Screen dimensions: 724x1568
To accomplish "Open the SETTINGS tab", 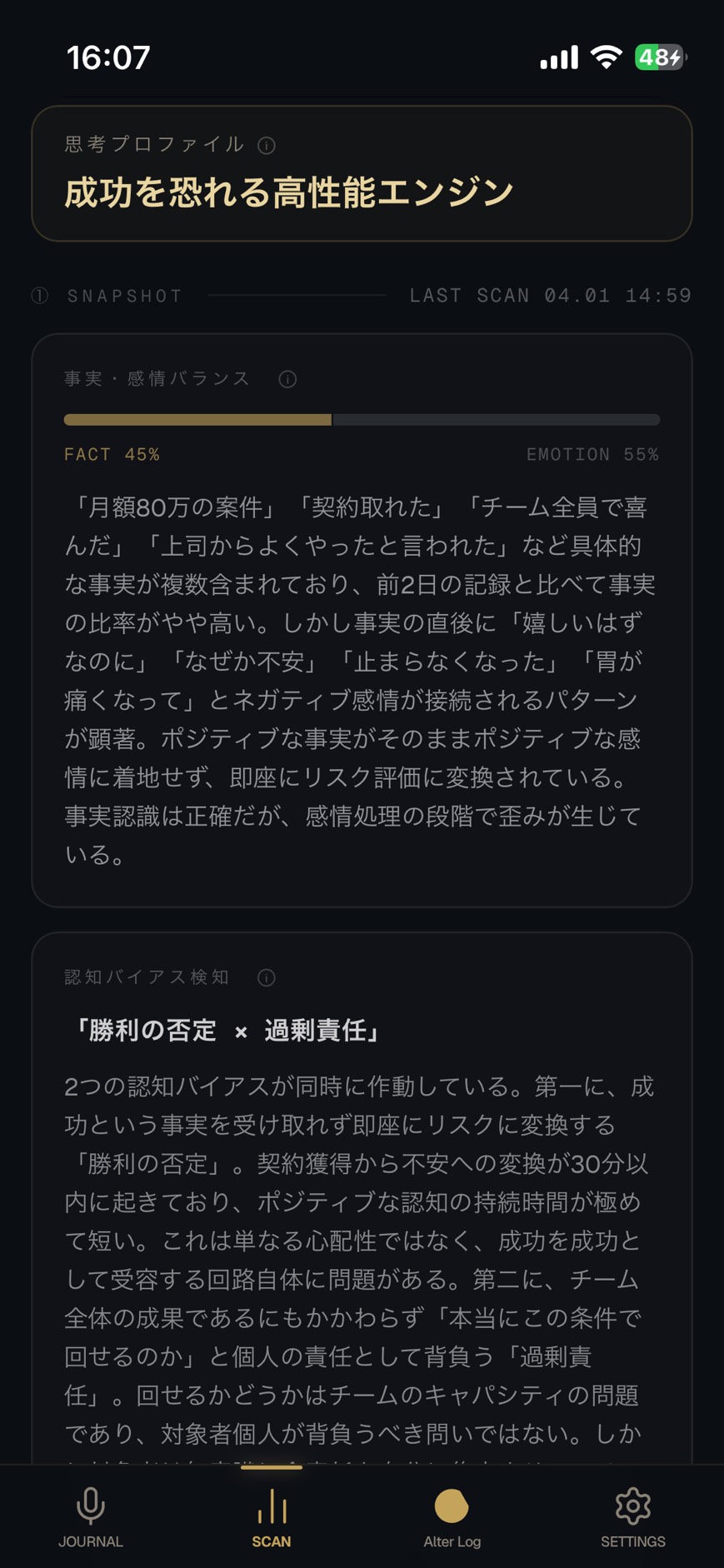I will pyautogui.click(x=632, y=1517).
